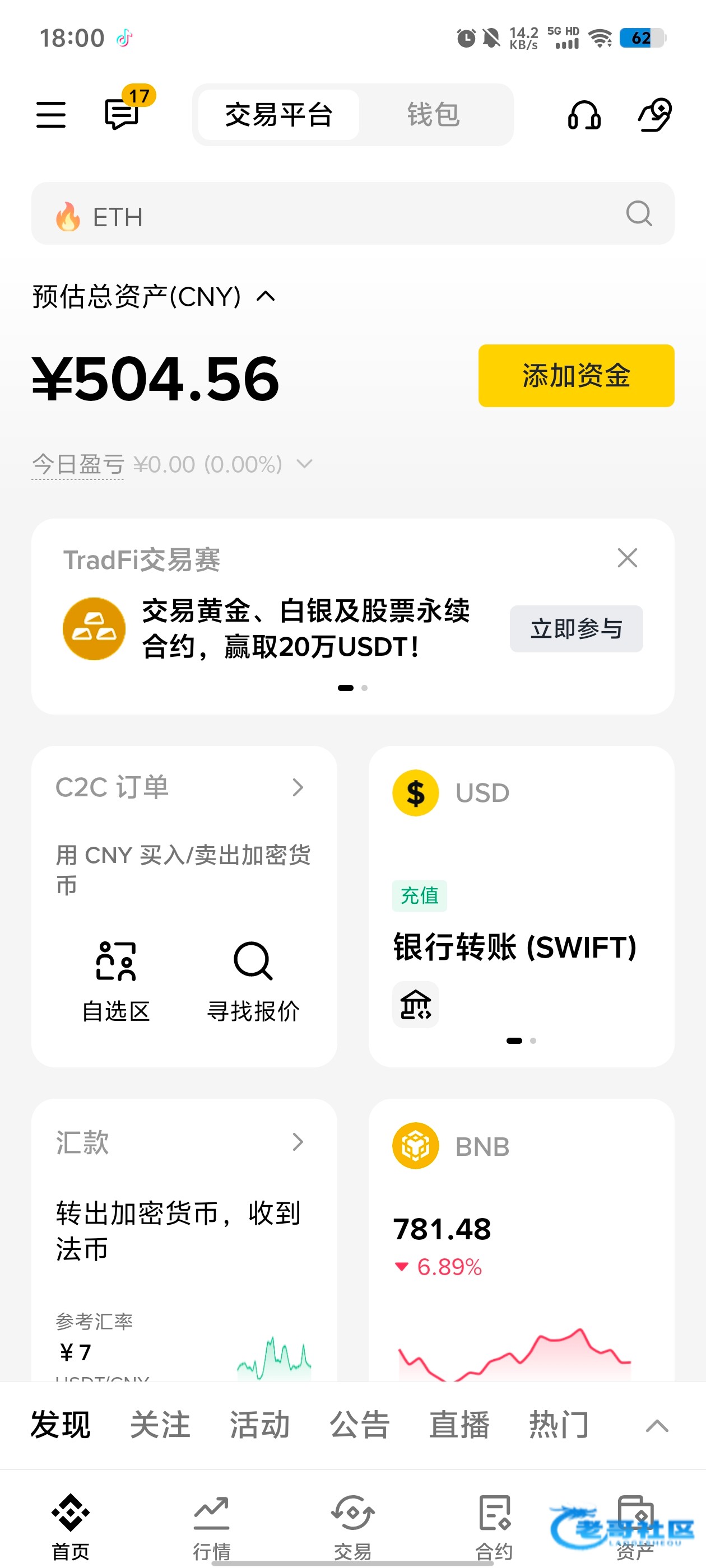The height and width of the screenshot is (1568, 706).
Task: Dismiss the TradFi交易赛 banner
Action: coord(627,558)
